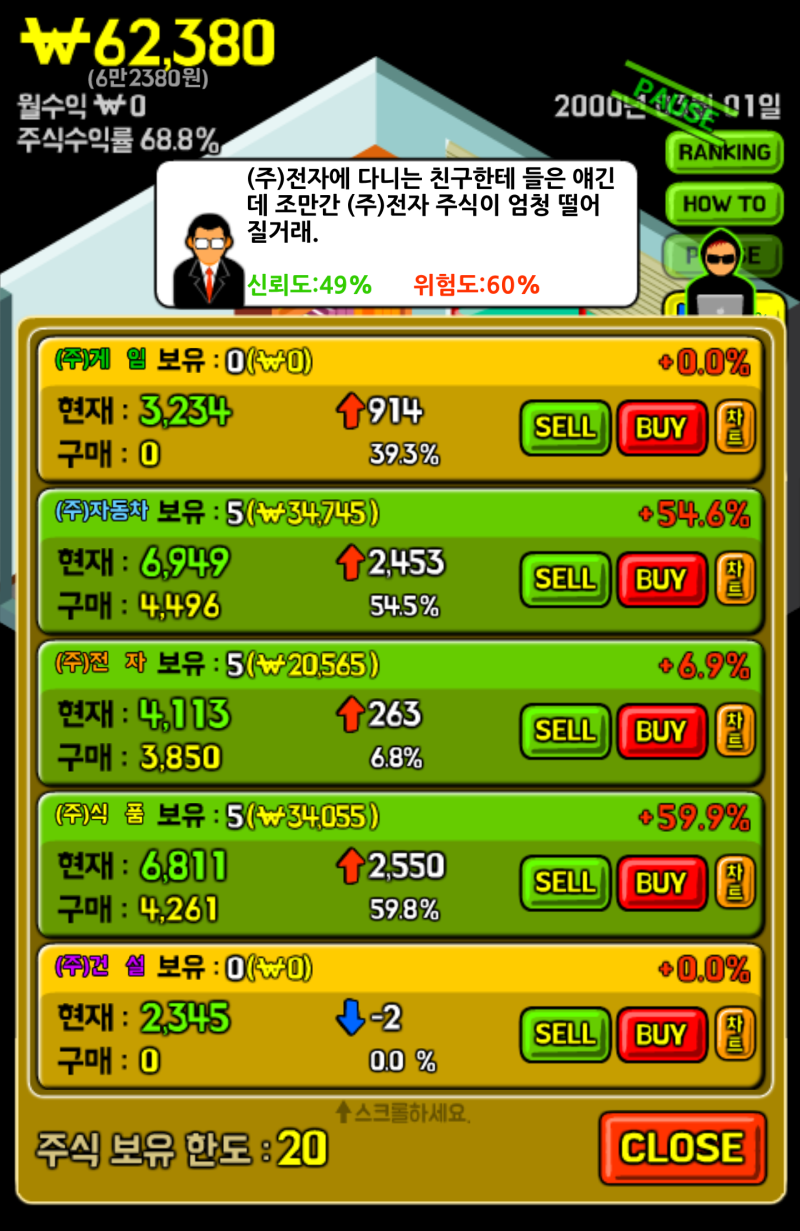Buy shares of (주)전자

pos(661,732)
